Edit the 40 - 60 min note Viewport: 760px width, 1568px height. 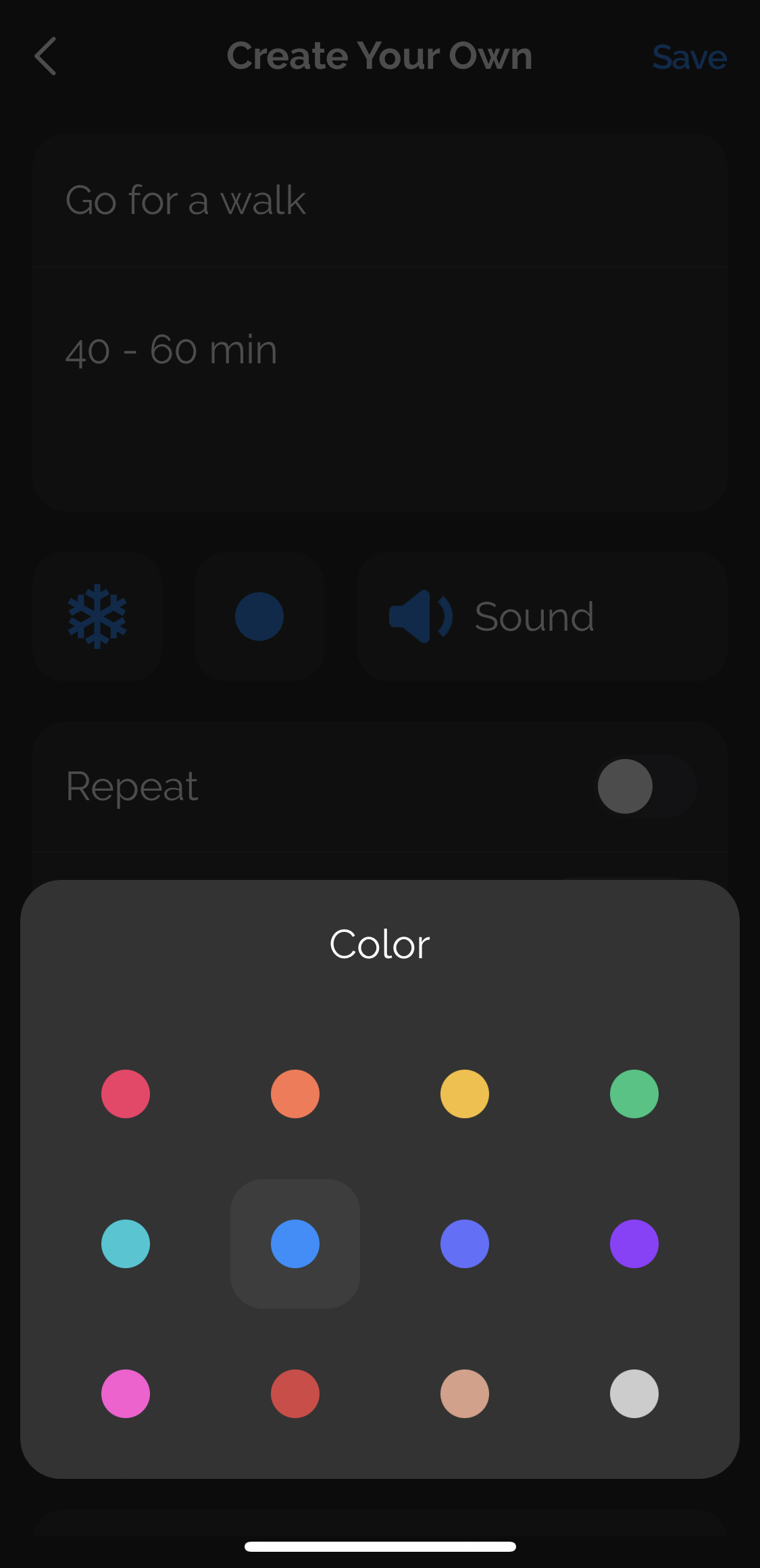[378, 350]
